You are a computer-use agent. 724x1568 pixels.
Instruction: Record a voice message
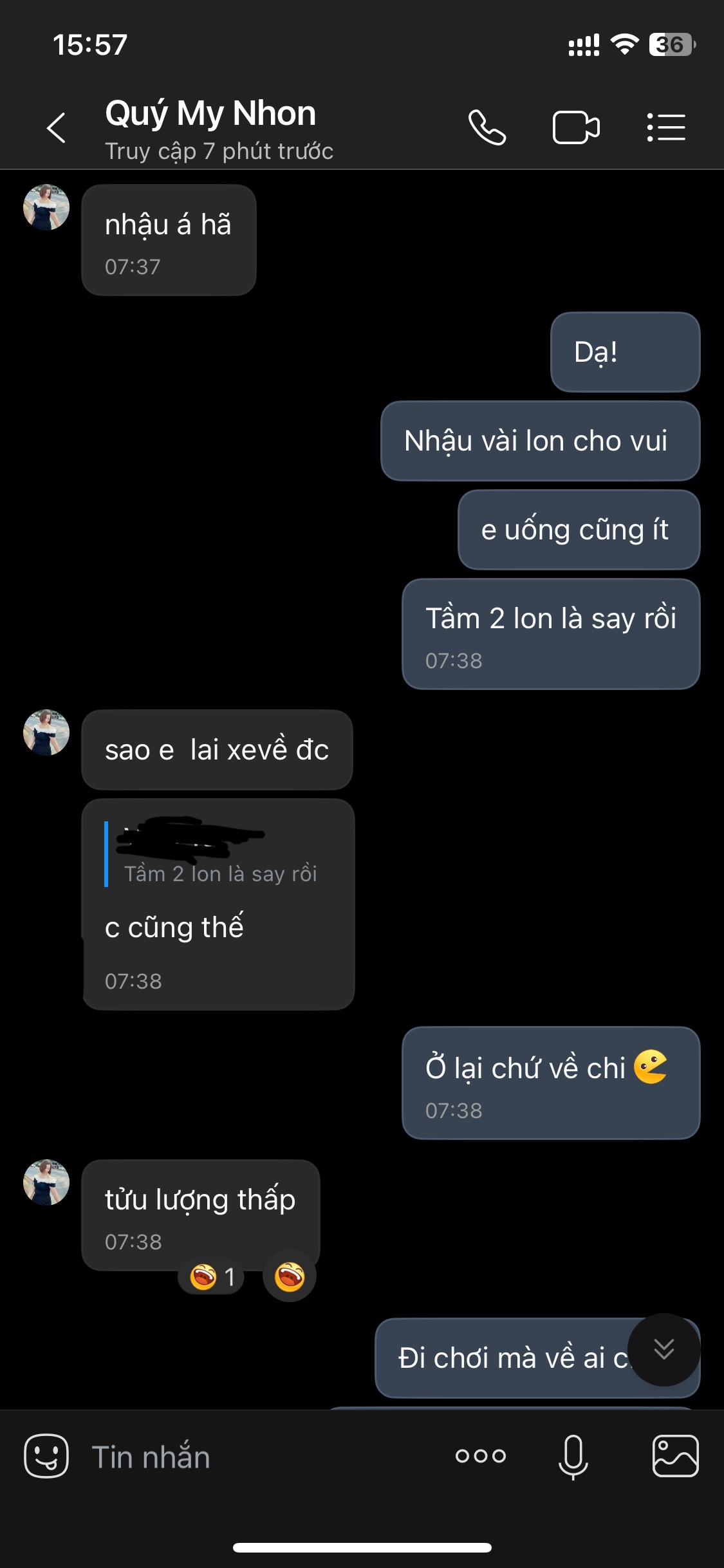pyautogui.click(x=573, y=1456)
